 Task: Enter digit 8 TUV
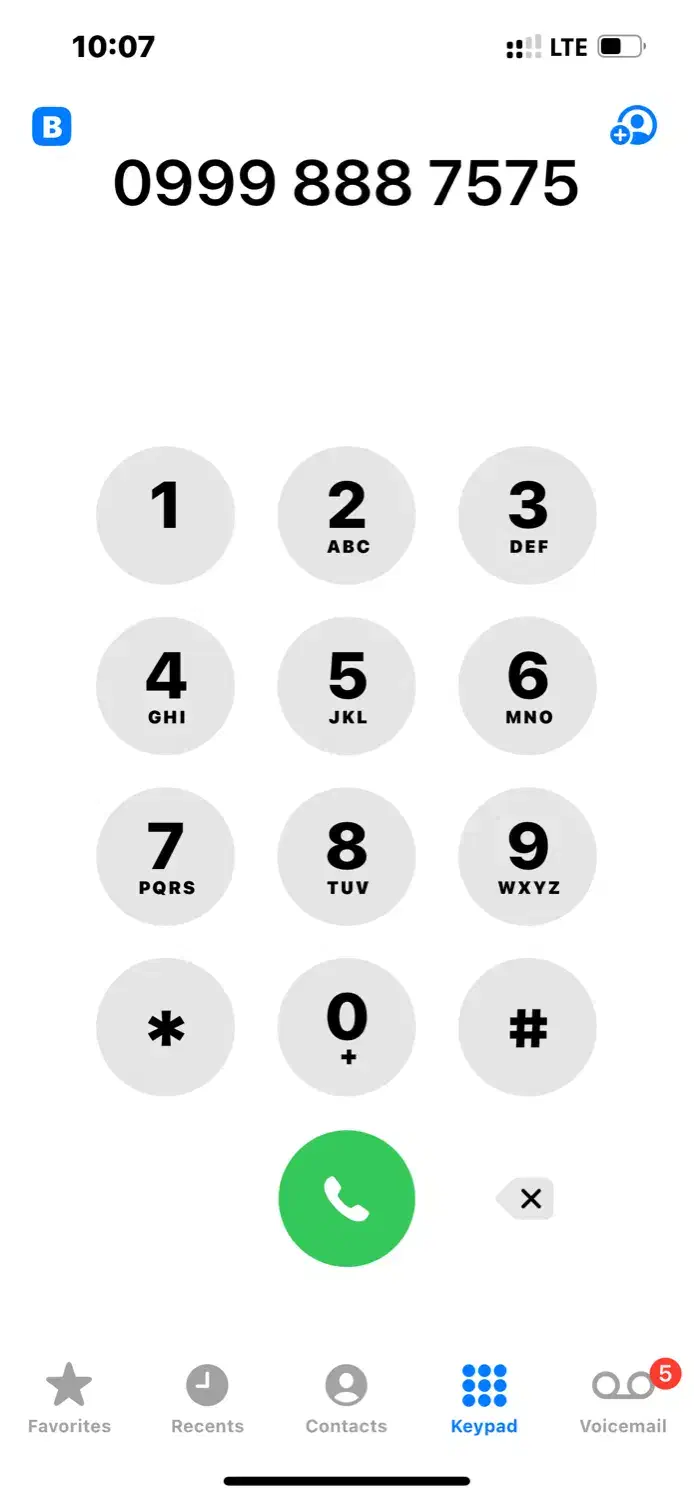click(x=346, y=857)
